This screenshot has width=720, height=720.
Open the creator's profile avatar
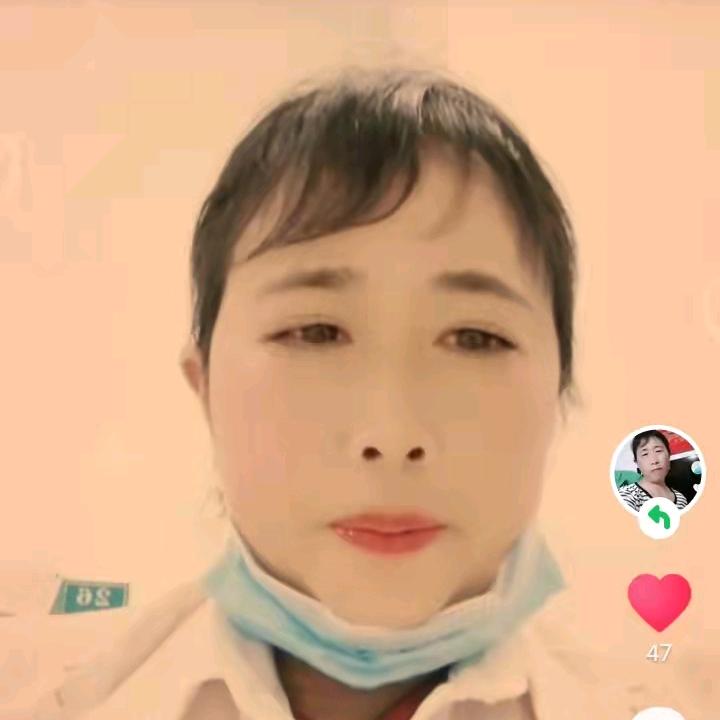click(657, 469)
